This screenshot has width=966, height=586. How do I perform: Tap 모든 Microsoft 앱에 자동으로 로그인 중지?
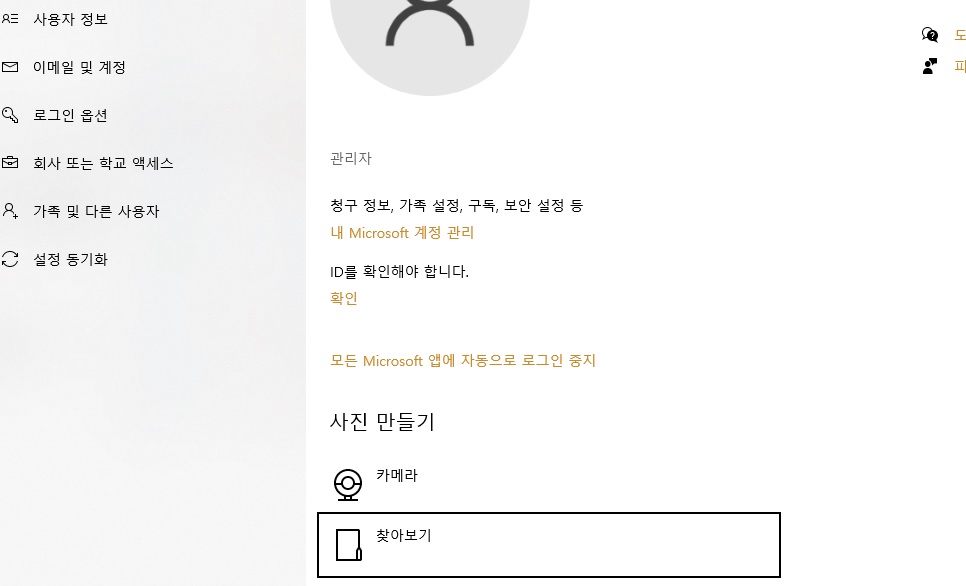click(463, 360)
